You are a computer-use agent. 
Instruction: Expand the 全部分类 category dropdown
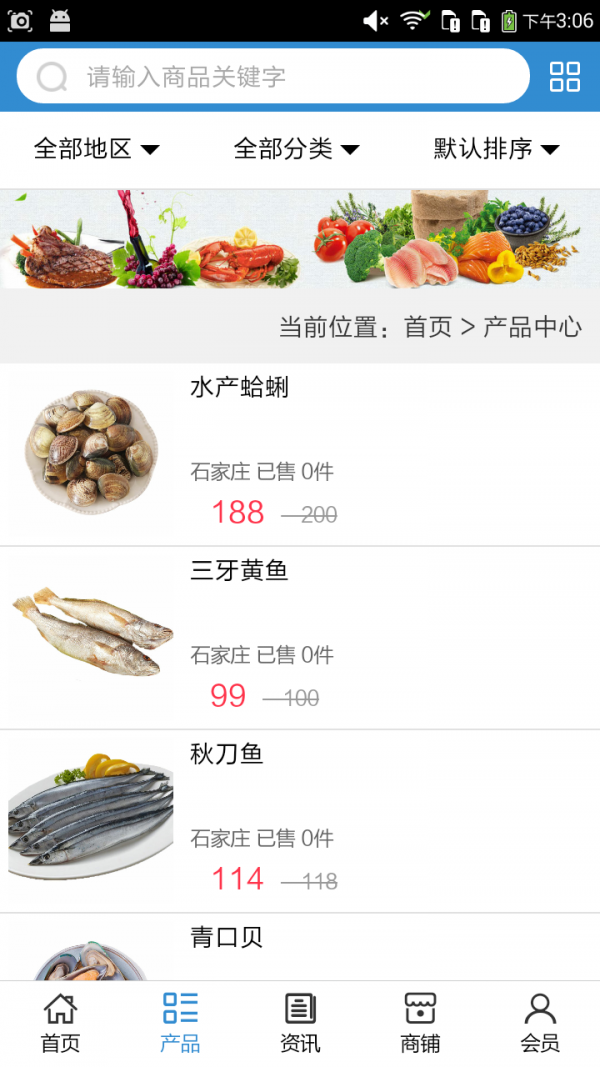(x=296, y=149)
